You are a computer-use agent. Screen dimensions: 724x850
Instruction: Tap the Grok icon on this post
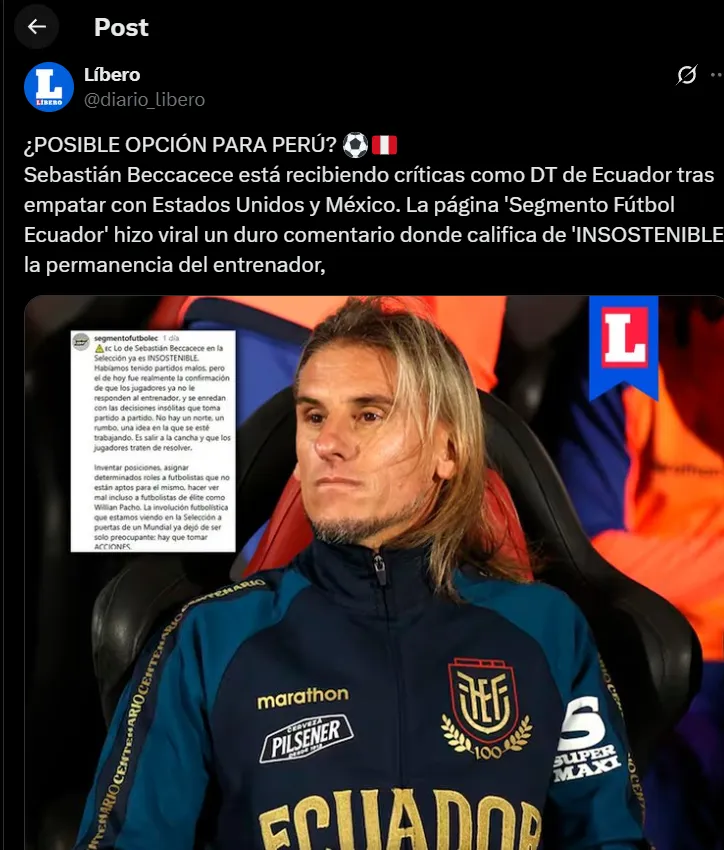pyautogui.click(x=686, y=75)
